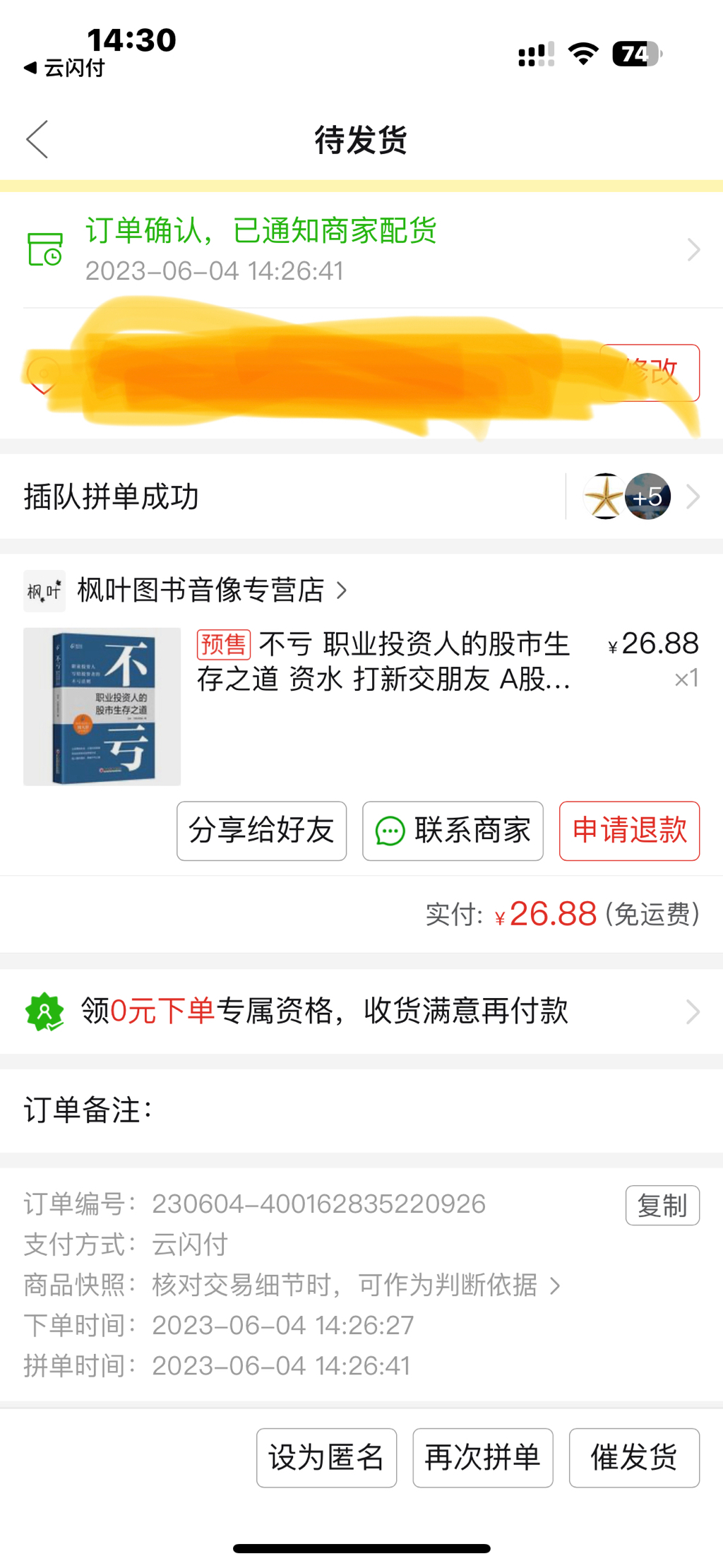Open the 枫叶图书音像专营店 store page
723x1568 pixels.
tap(201, 590)
